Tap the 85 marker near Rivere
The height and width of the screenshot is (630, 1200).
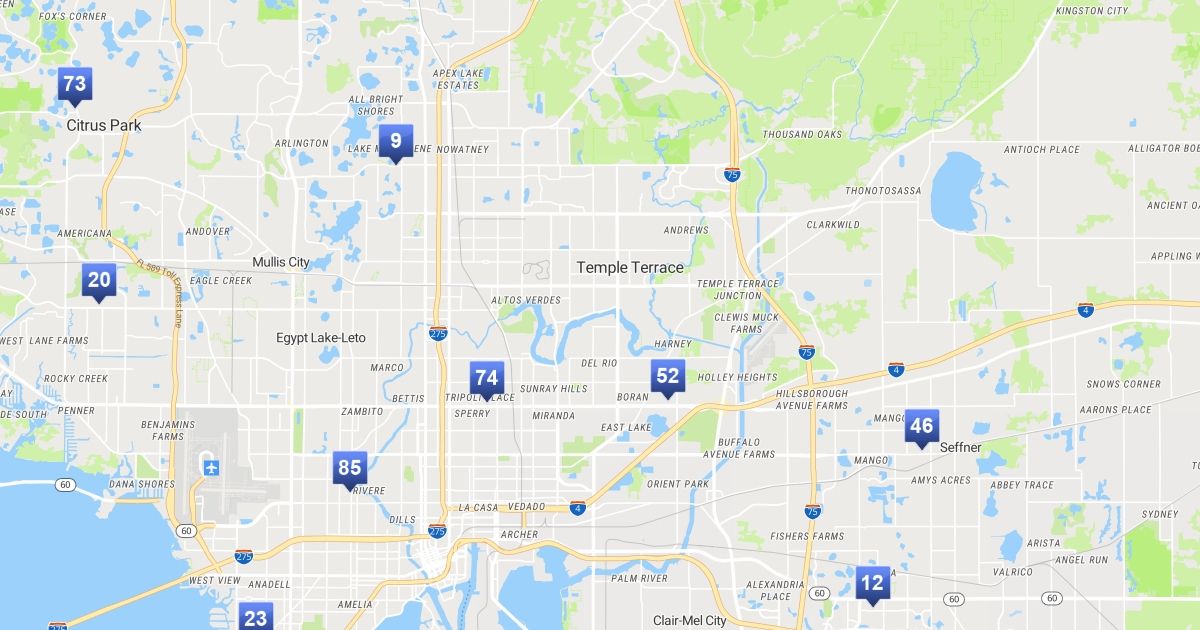(x=349, y=467)
